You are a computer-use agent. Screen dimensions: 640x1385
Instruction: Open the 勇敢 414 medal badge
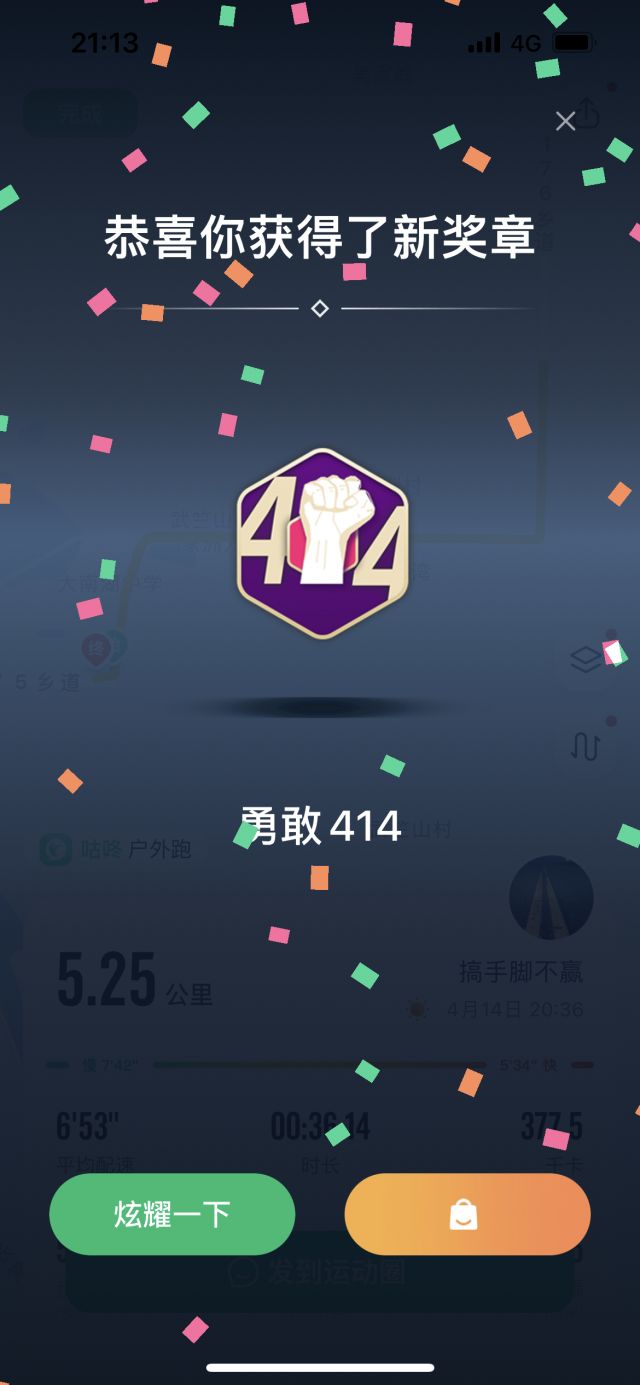(x=322, y=543)
